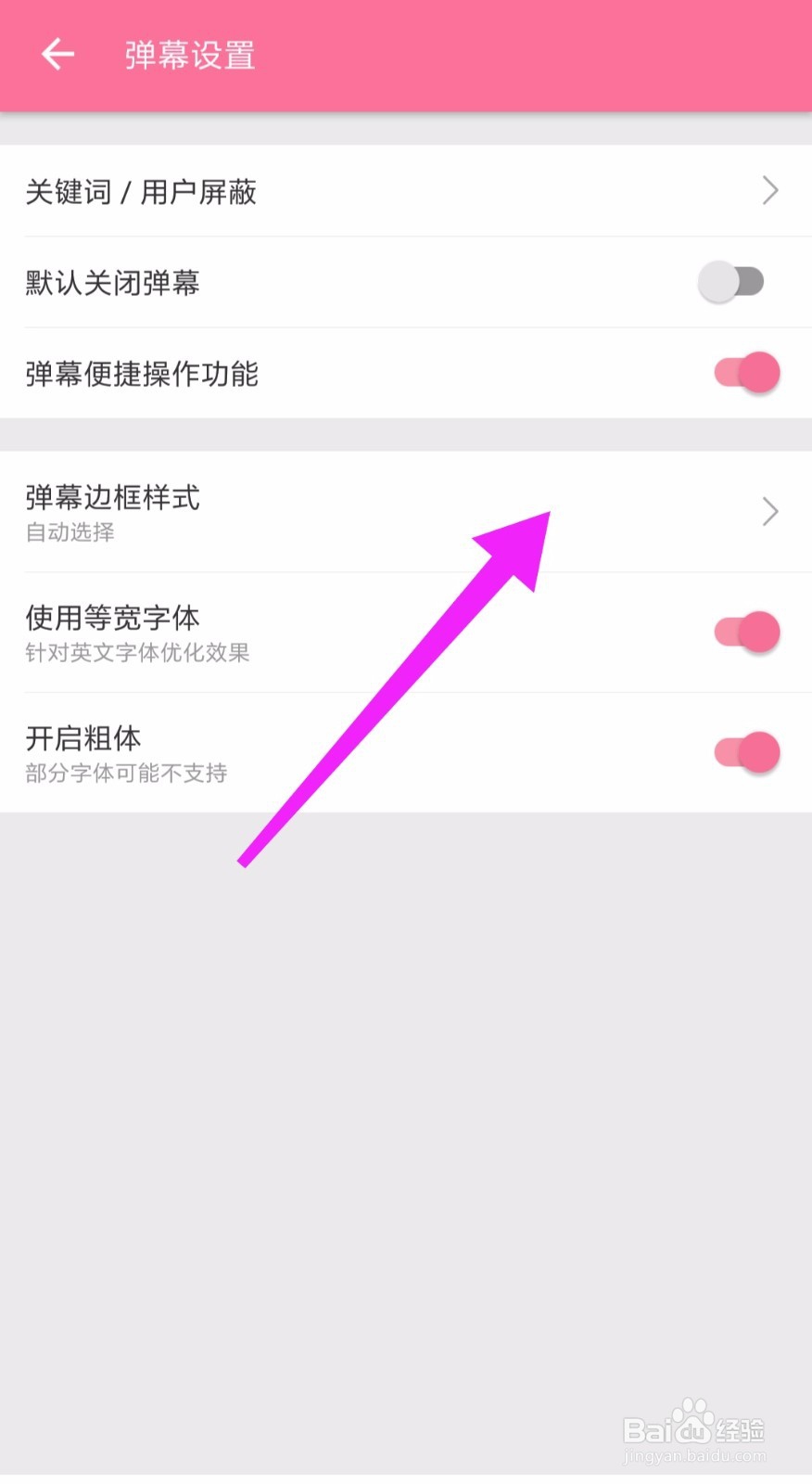Tap the 针对英文字体优化效果 description text

coord(137,652)
